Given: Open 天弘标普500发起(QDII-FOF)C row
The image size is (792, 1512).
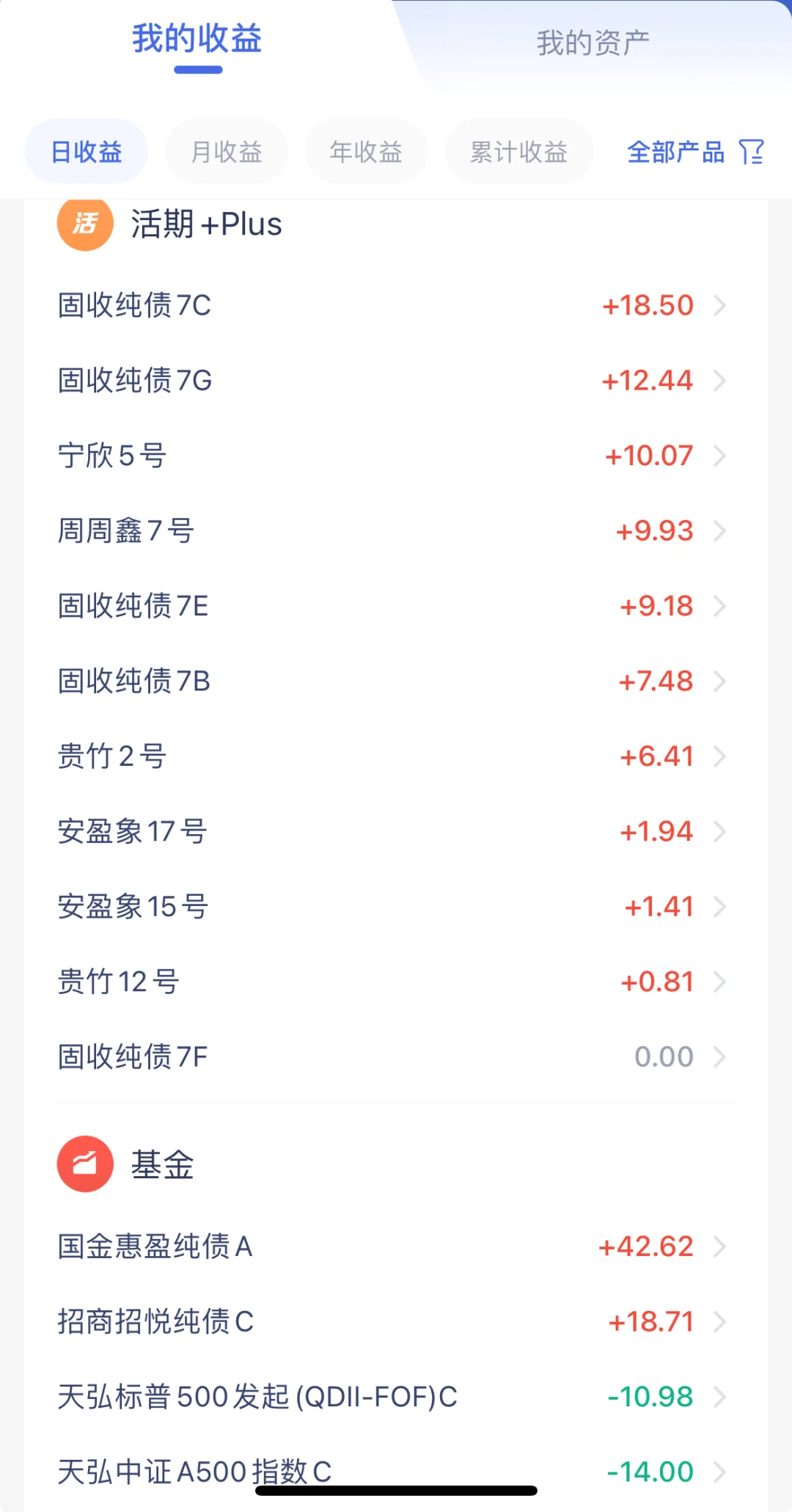Looking at the screenshot, I should point(395,1397).
